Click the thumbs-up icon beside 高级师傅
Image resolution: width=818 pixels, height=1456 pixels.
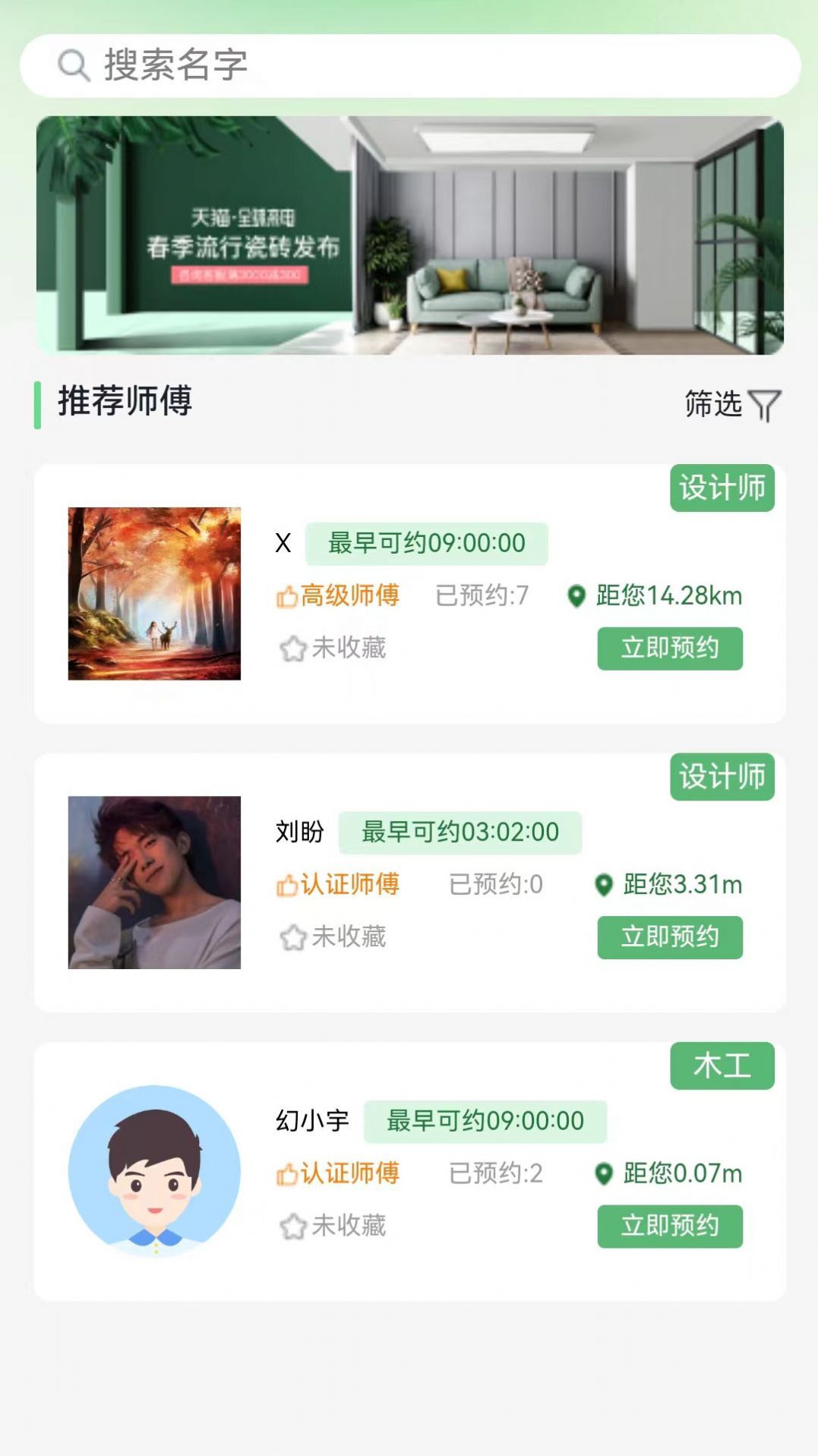pyautogui.click(x=287, y=597)
